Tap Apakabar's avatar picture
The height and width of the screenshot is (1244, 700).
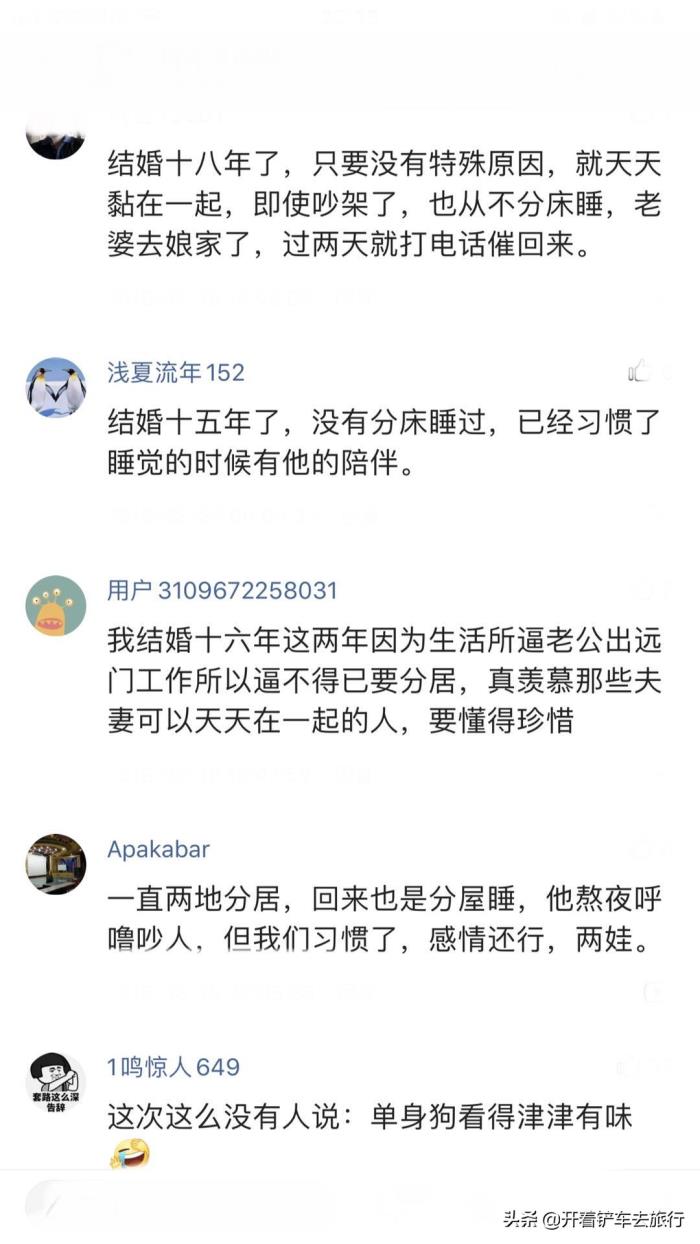pos(55,863)
